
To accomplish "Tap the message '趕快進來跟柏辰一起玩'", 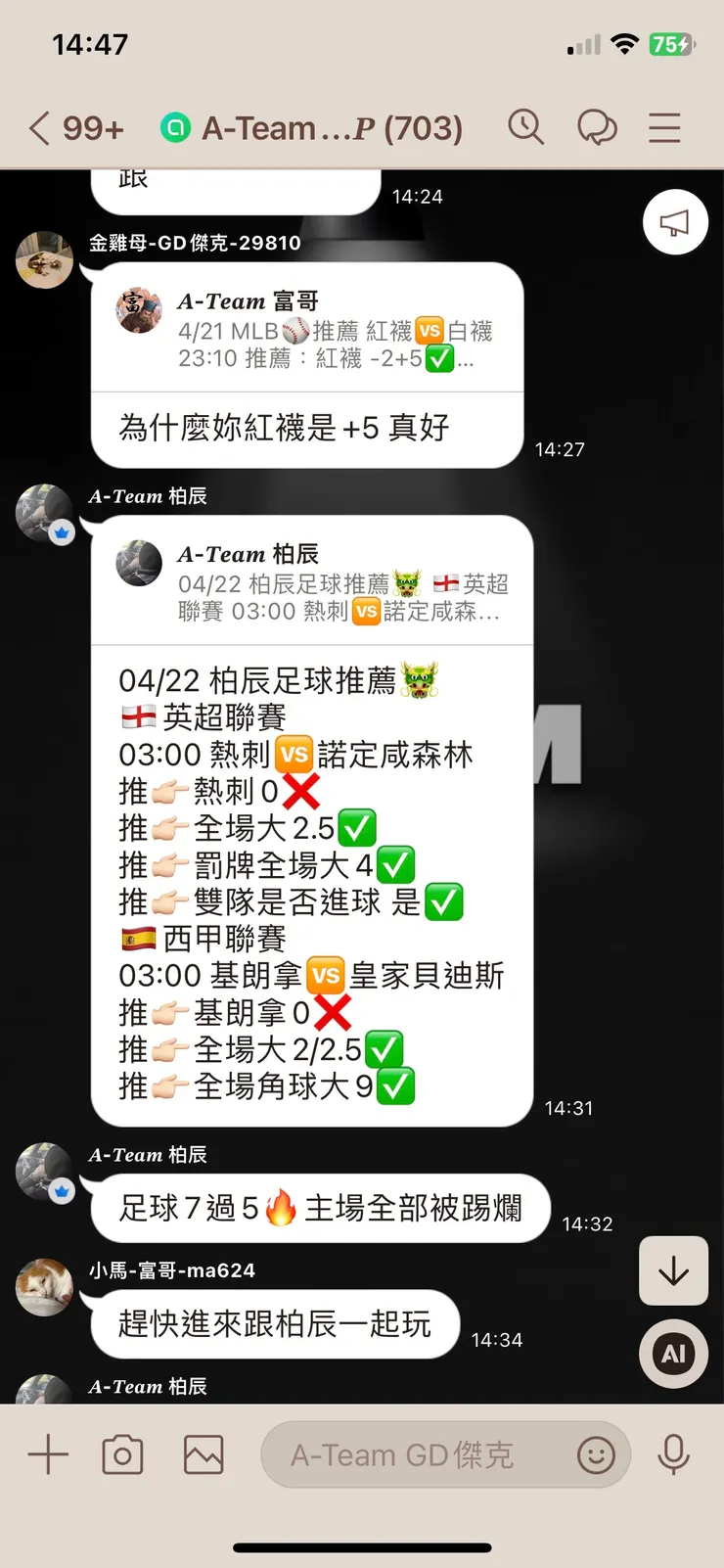I will (x=274, y=1324).
